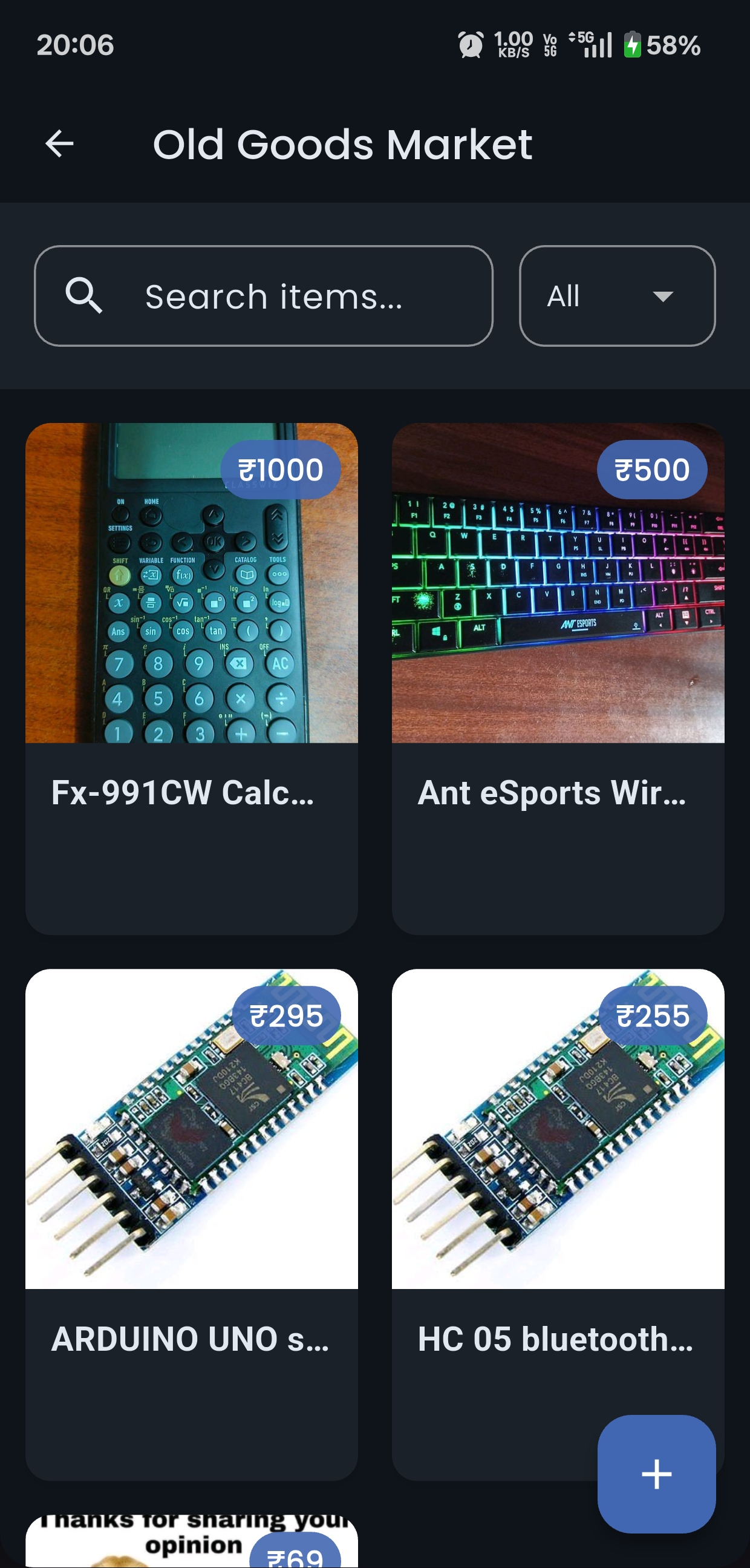Screen dimensions: 750x1568
Task: Click inside the Search items input field
Action: 273,297
